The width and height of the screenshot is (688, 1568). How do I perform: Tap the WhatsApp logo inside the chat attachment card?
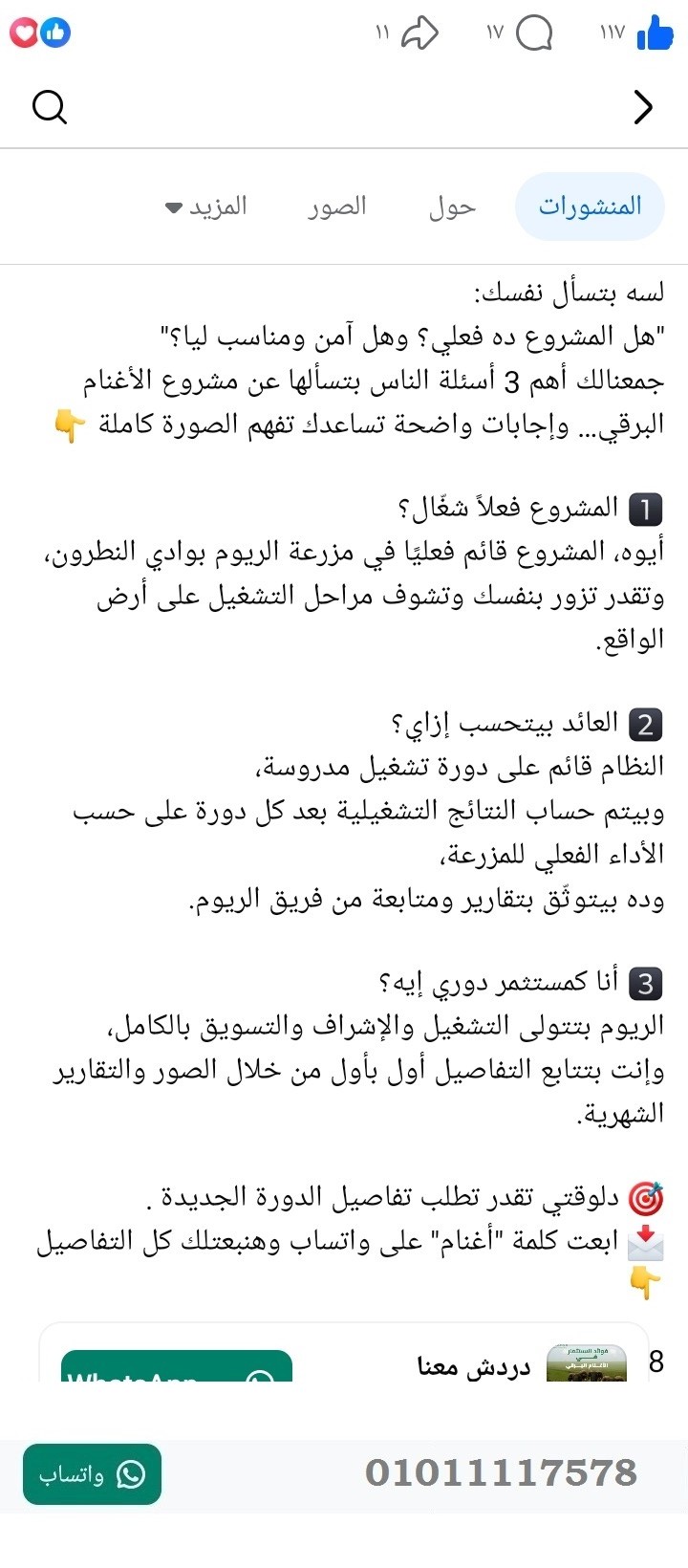coord(258,1380)
